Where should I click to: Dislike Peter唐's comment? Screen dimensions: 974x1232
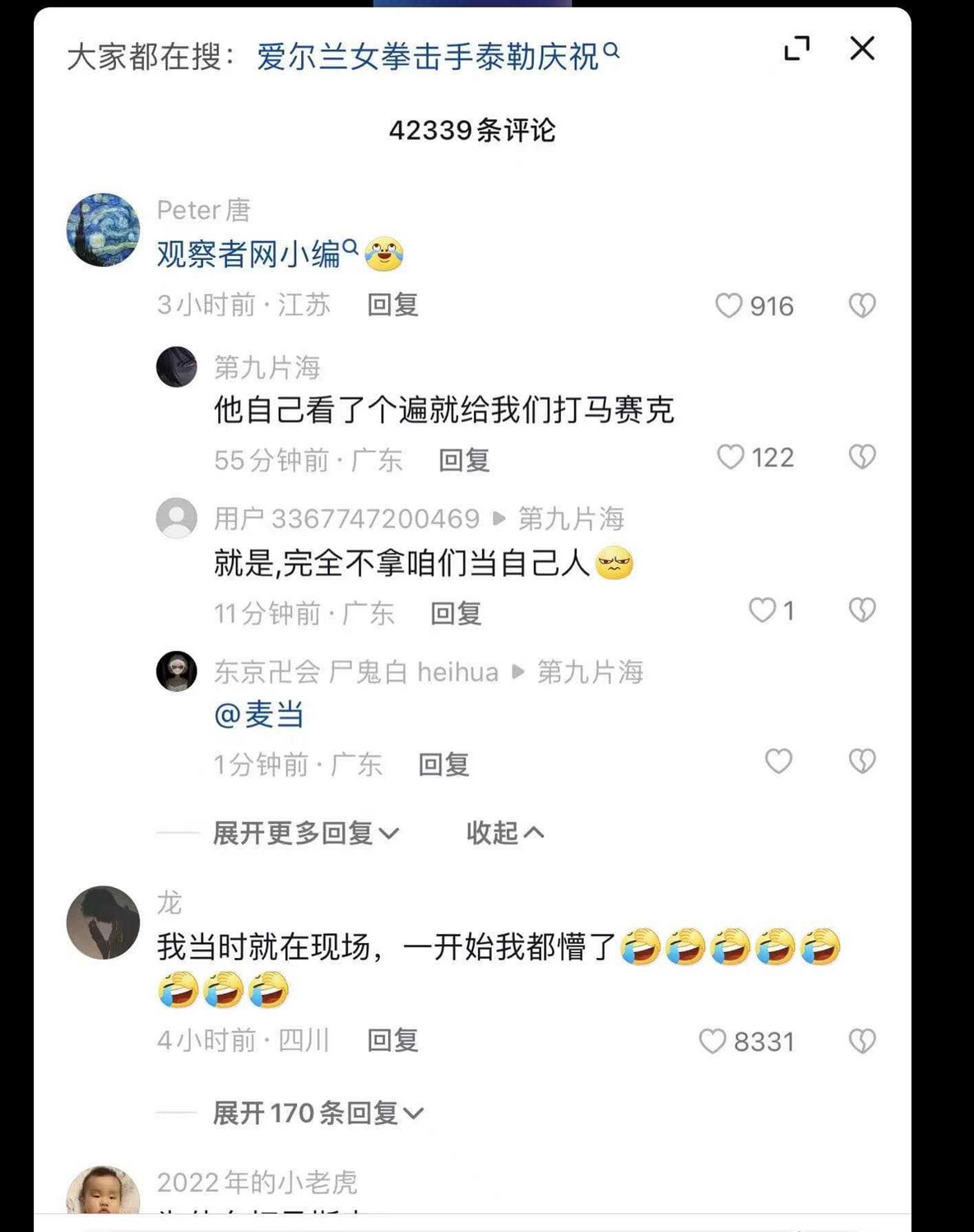(x=861, y=306)
